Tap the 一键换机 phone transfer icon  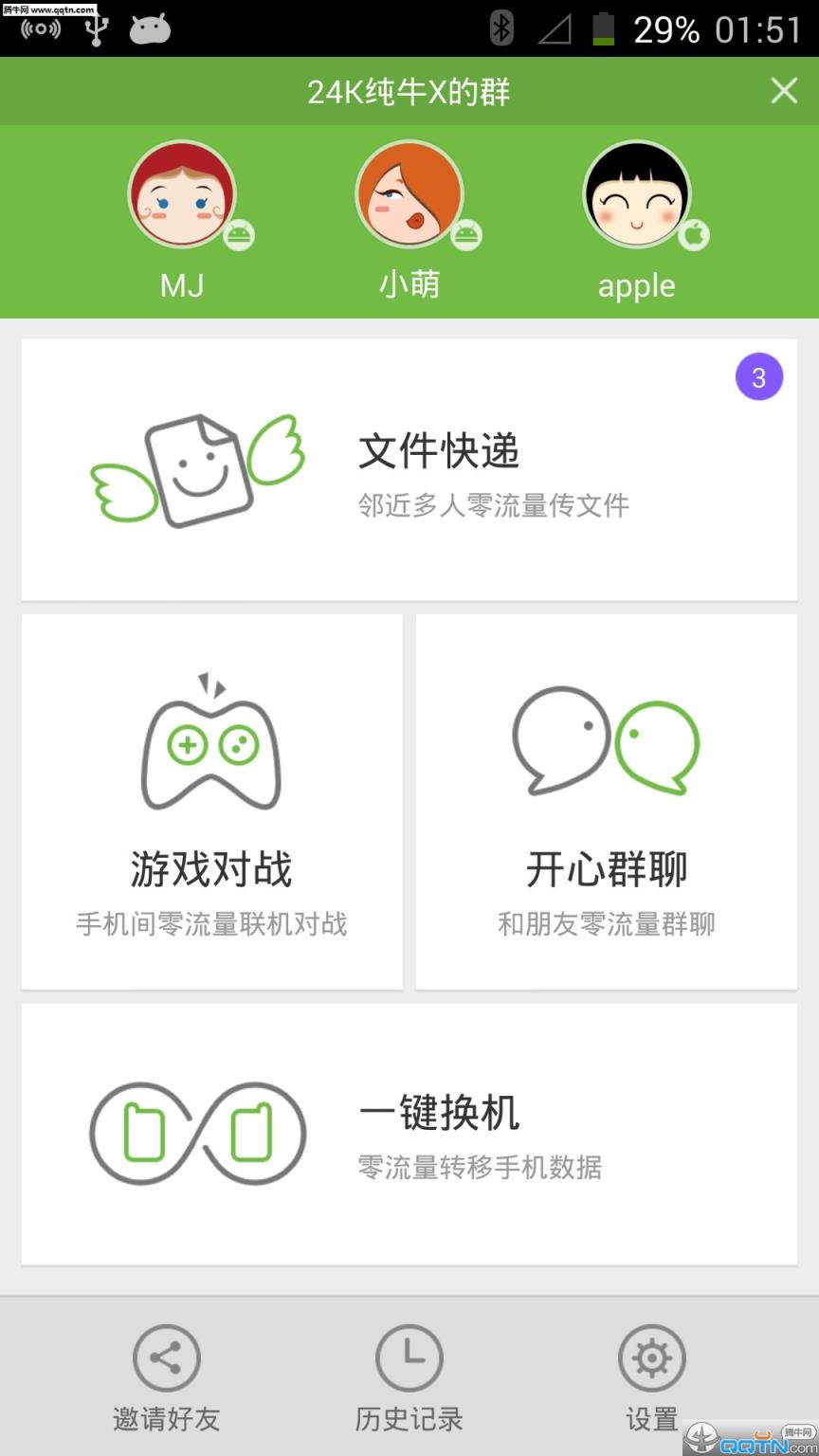tap(196, 1133)
